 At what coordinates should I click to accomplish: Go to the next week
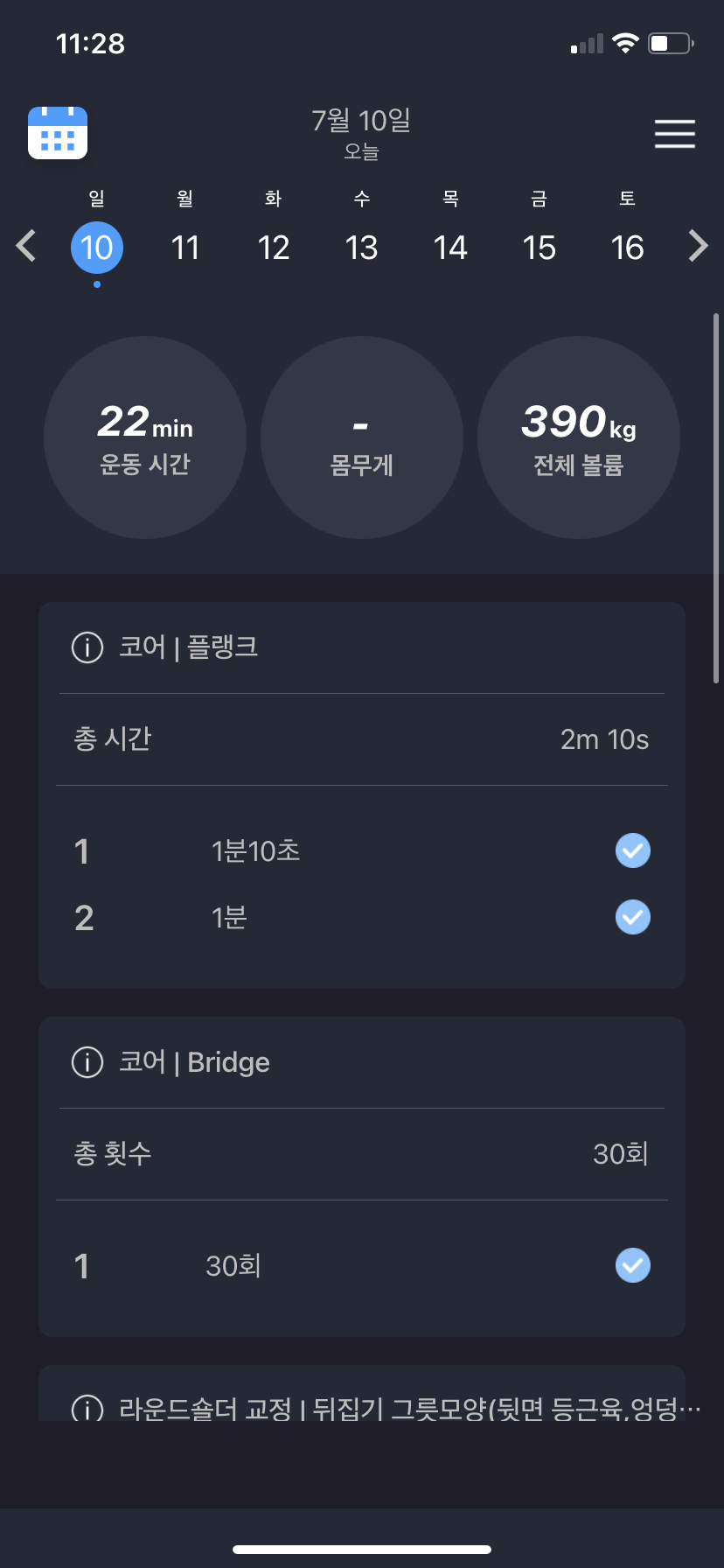point(698,246)
